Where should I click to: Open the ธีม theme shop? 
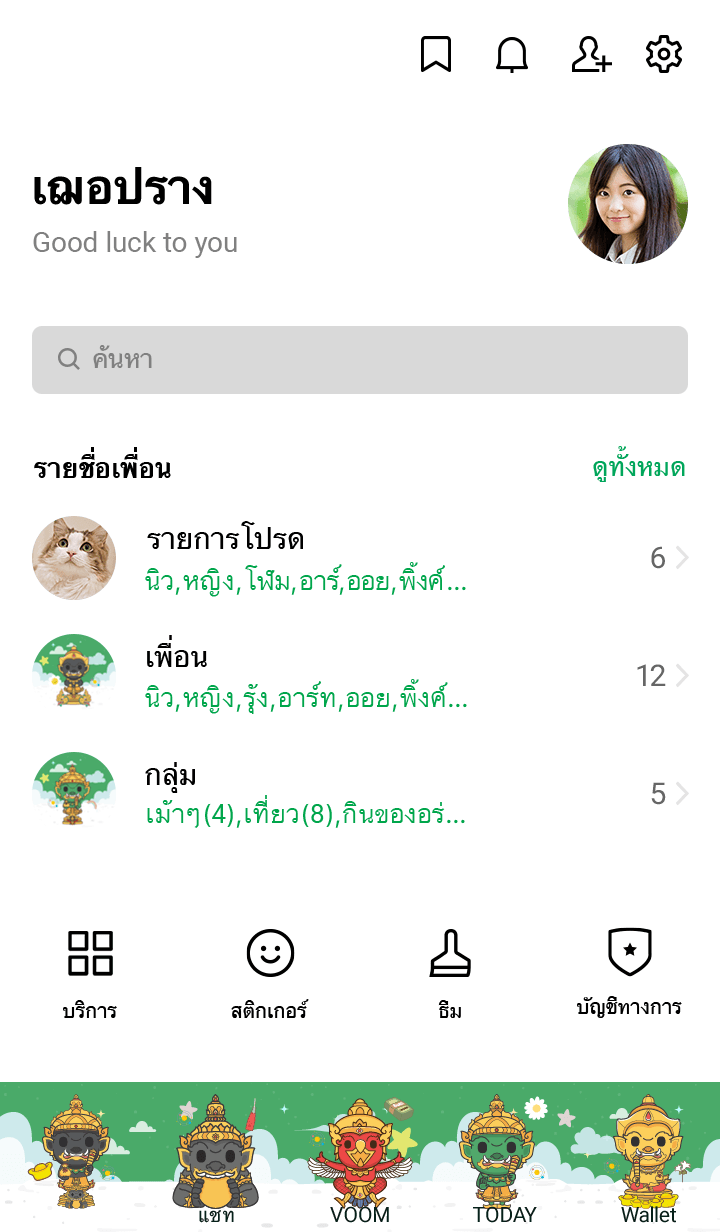click(x=450, y=972)
